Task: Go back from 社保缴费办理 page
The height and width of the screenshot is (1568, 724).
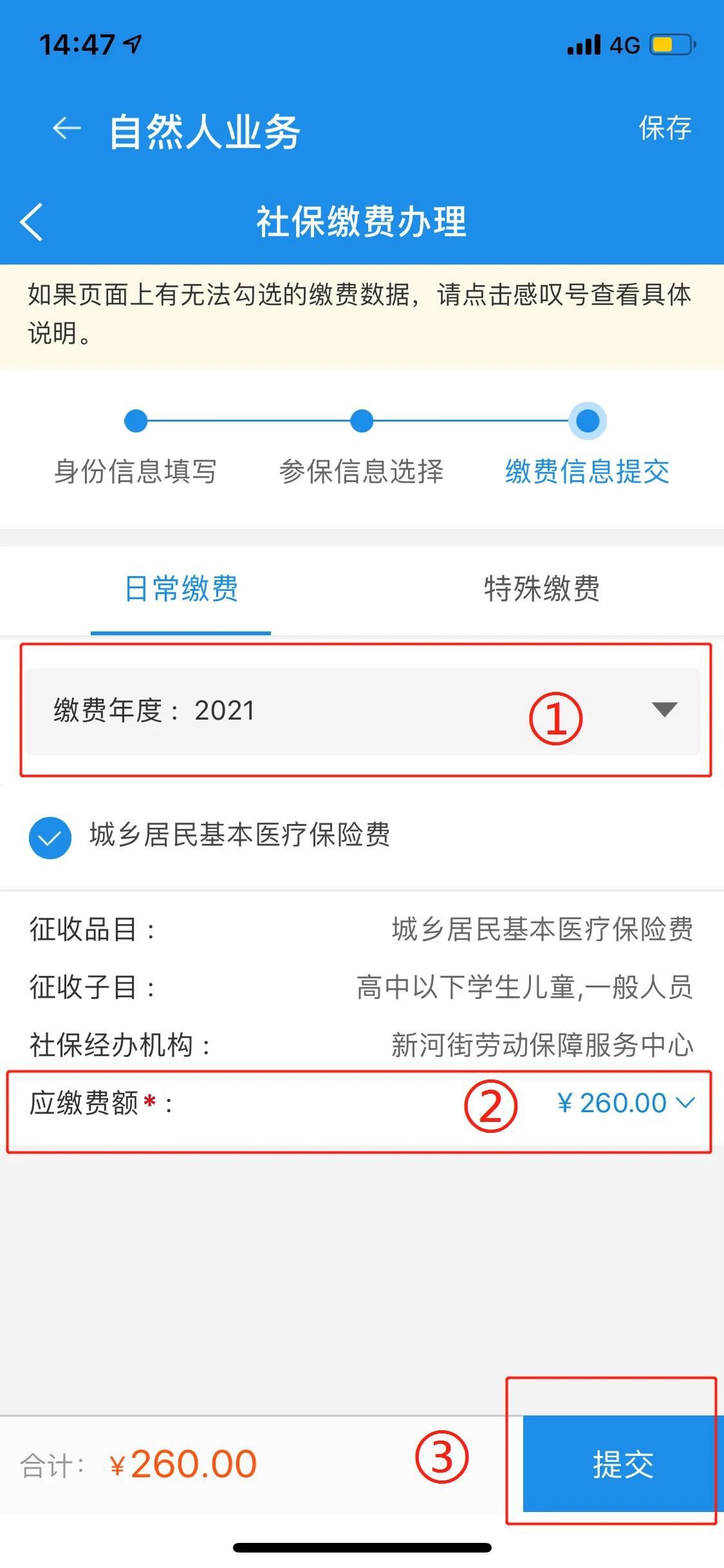Action: tap(32, 221)
